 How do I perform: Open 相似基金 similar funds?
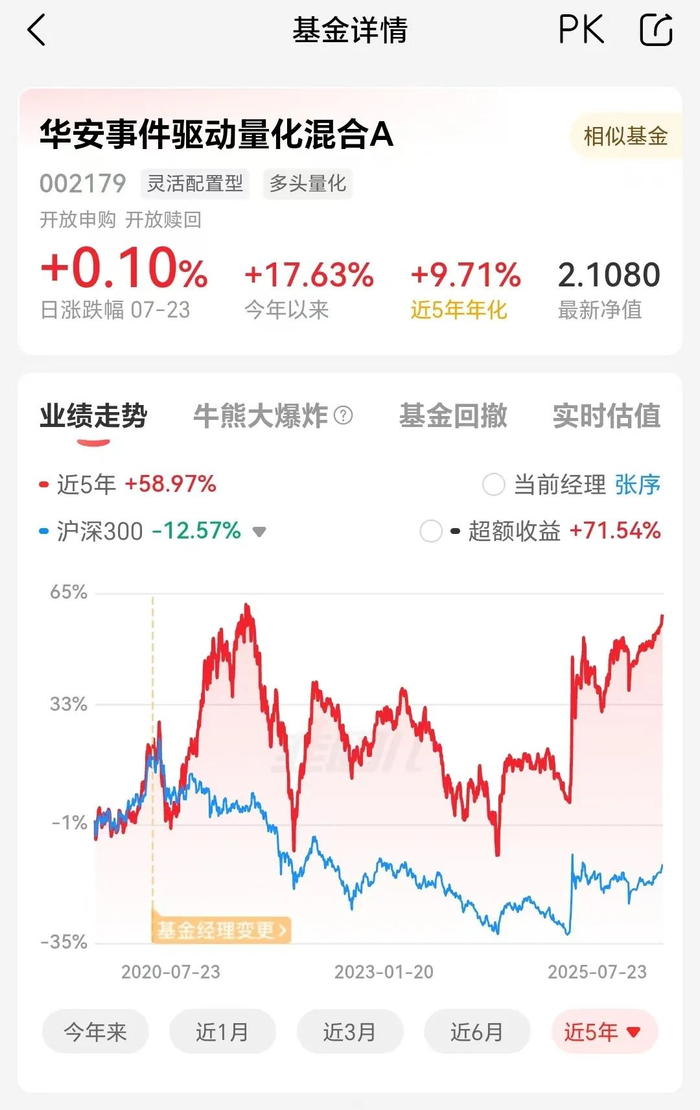coord(626,136)
